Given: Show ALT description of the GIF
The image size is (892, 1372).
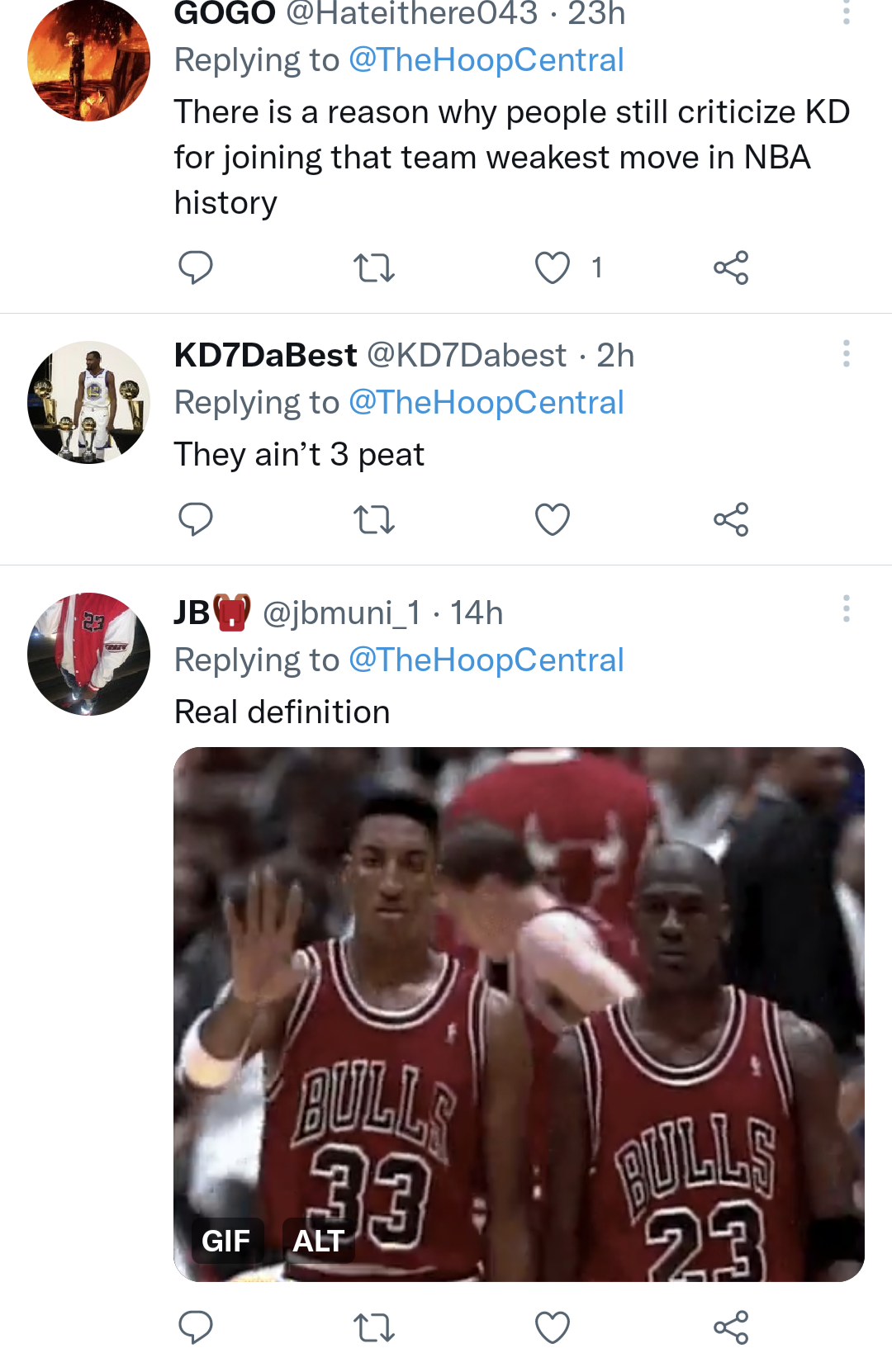Looking at the screenshot, I should click(x=318, y=1240).
